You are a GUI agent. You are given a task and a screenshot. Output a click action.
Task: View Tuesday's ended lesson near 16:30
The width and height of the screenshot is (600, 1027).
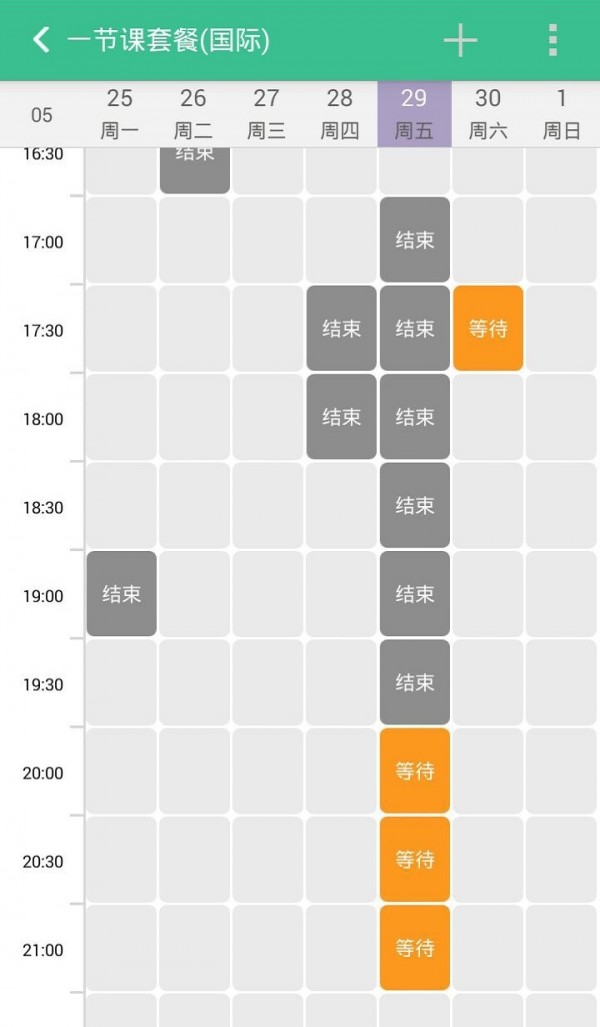tap(195, 170)
